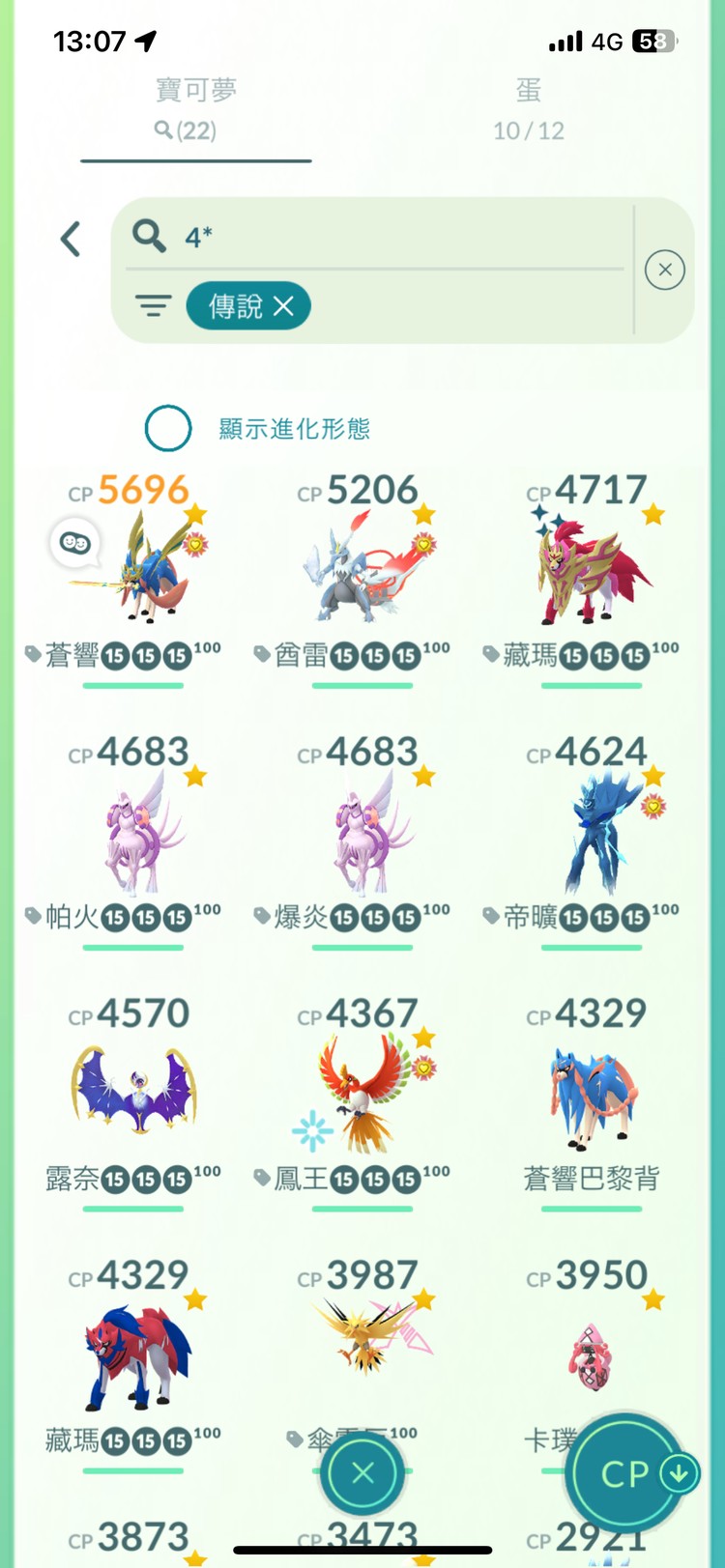Toggle the 顯示進化形態 checkbox
Screen dimensions: 725x1568
coord(168,428)
